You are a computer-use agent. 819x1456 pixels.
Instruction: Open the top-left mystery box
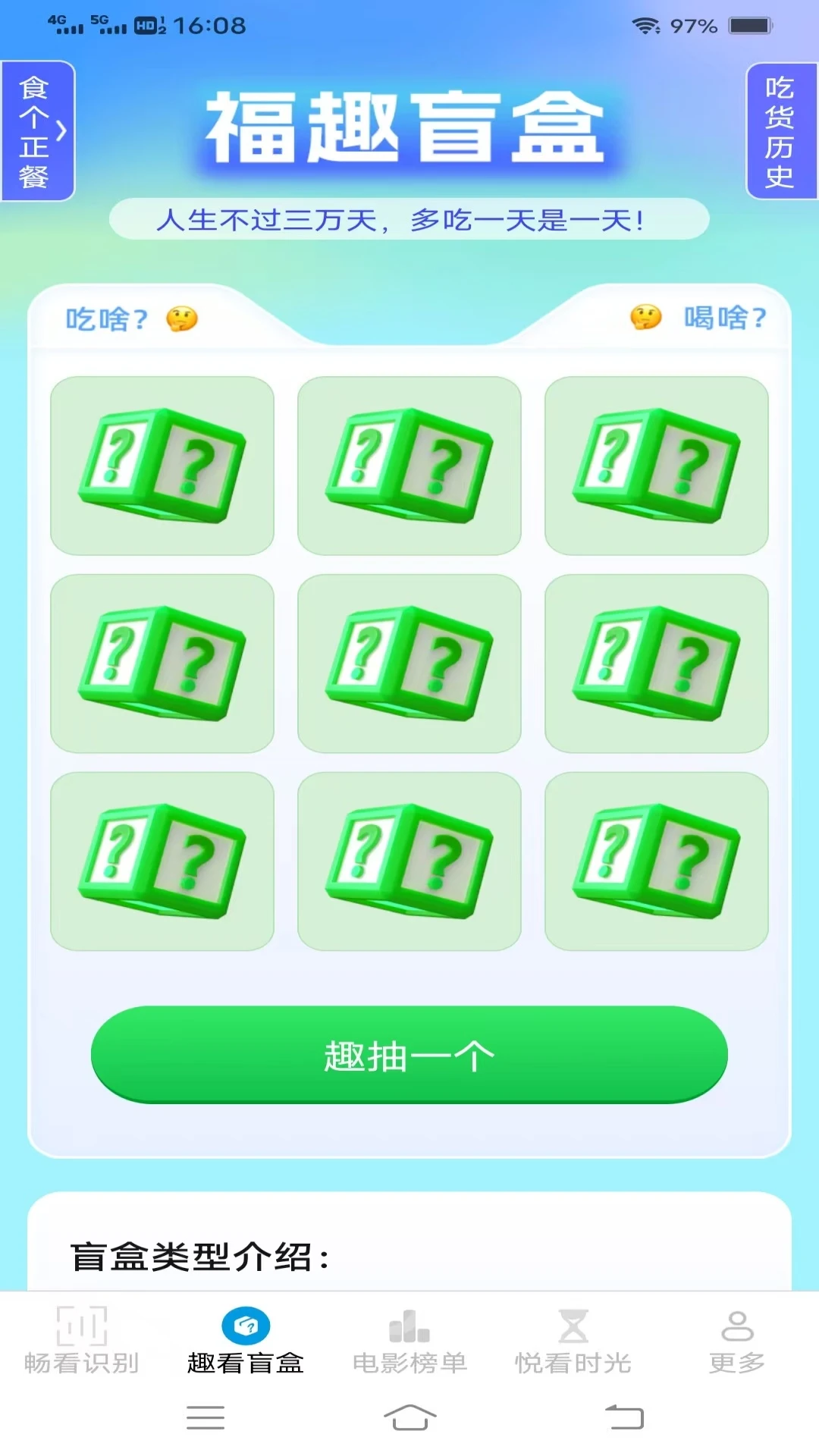coord(162,465)
